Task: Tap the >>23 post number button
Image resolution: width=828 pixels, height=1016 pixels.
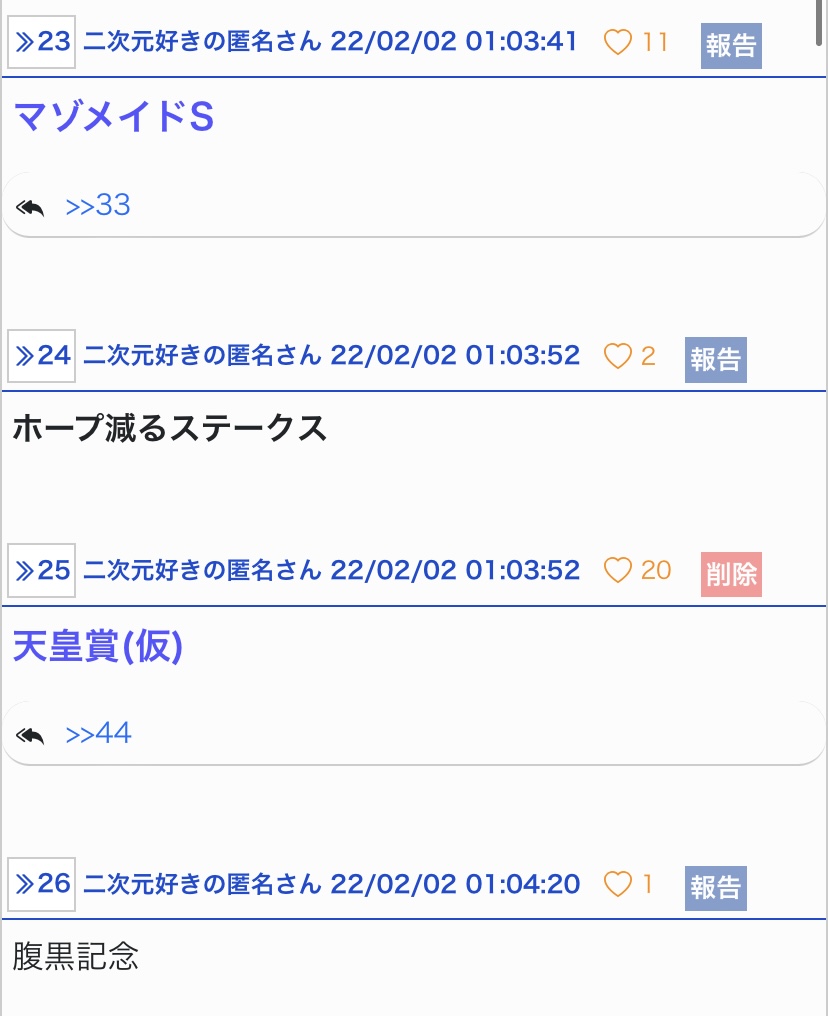Action: tap(41, 42)
